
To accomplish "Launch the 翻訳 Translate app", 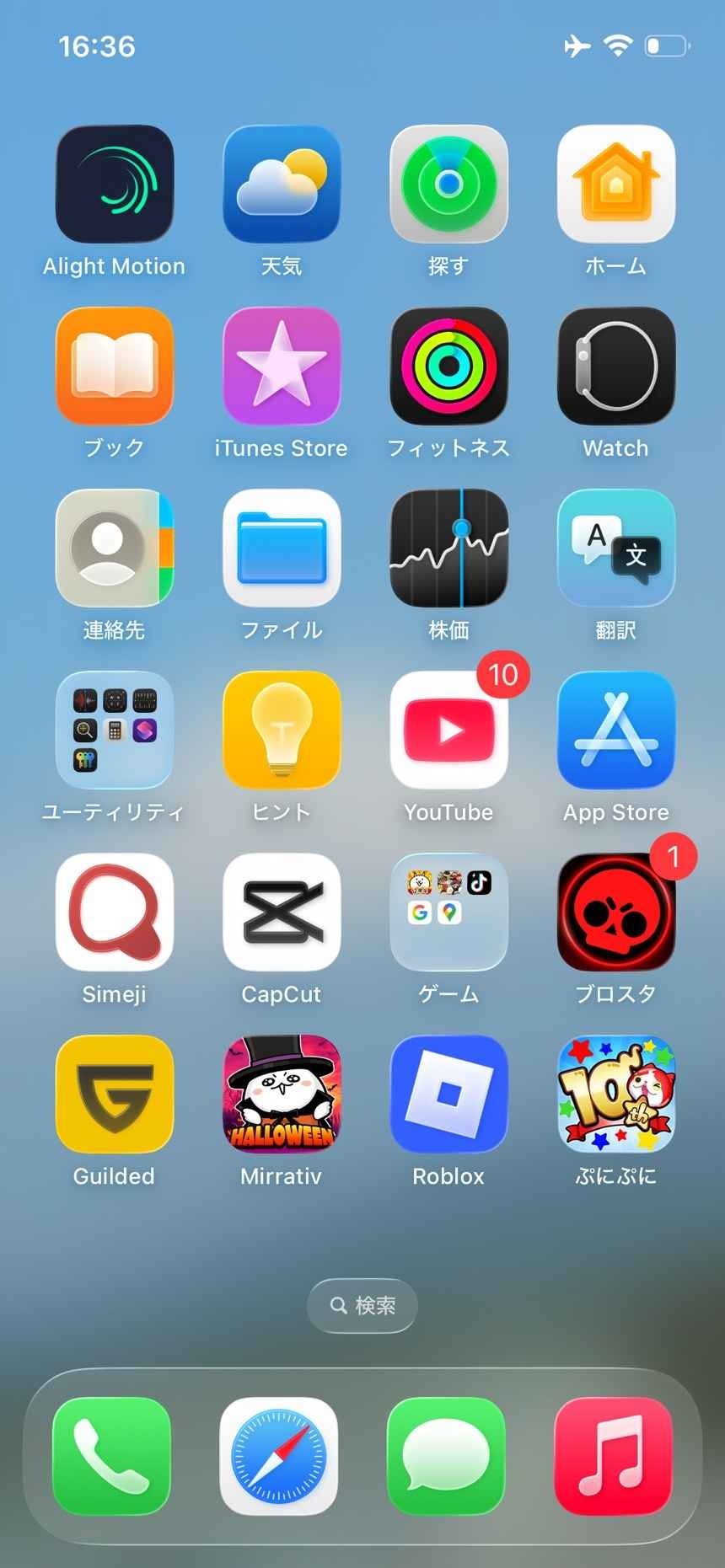I will 615,548.
